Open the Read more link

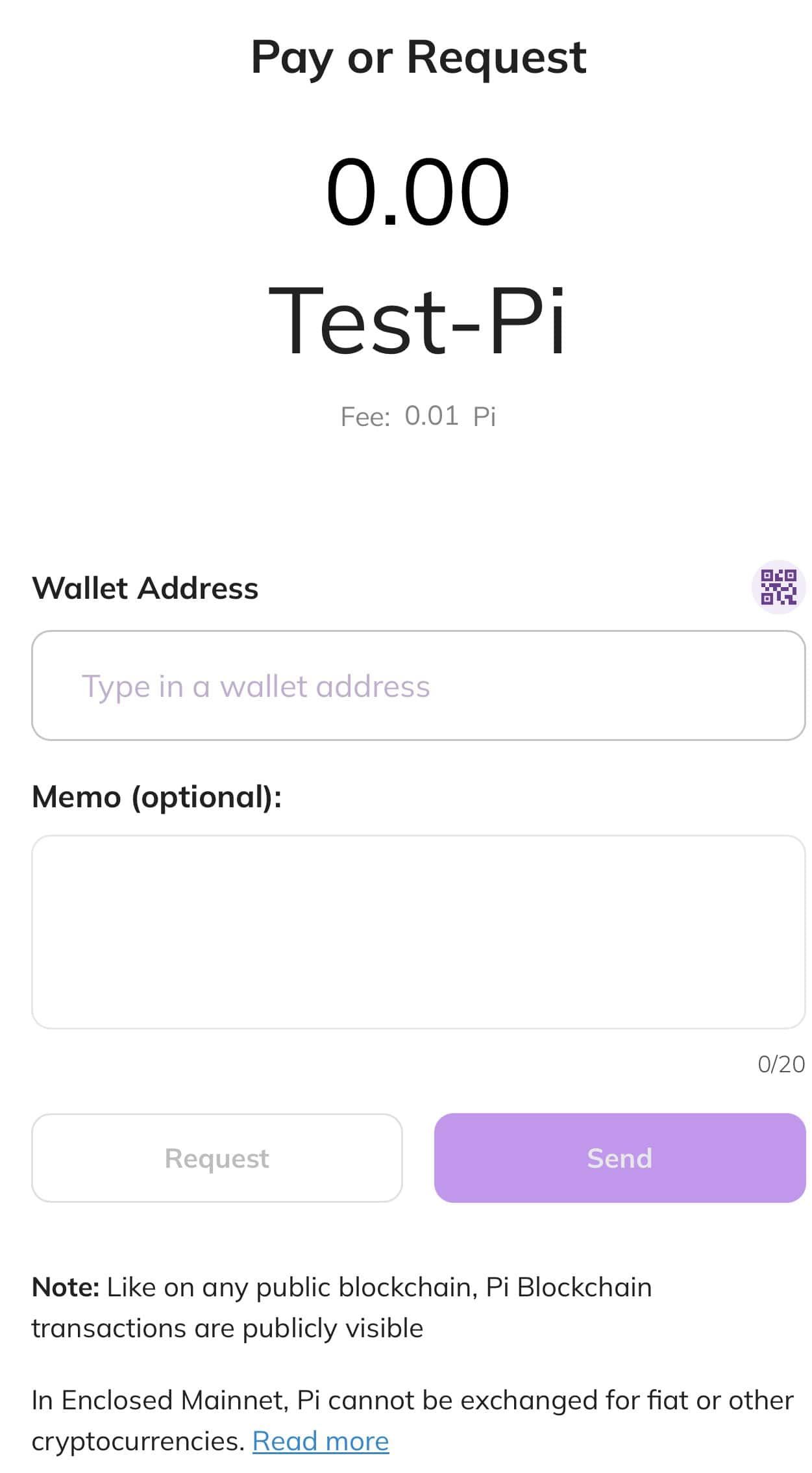[320, 1441]
